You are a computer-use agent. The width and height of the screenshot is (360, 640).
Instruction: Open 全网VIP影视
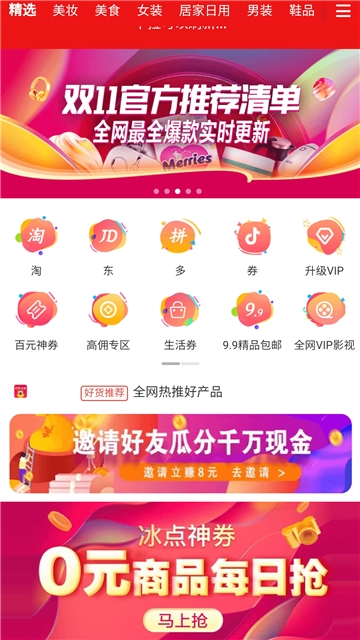click(324, 322)
